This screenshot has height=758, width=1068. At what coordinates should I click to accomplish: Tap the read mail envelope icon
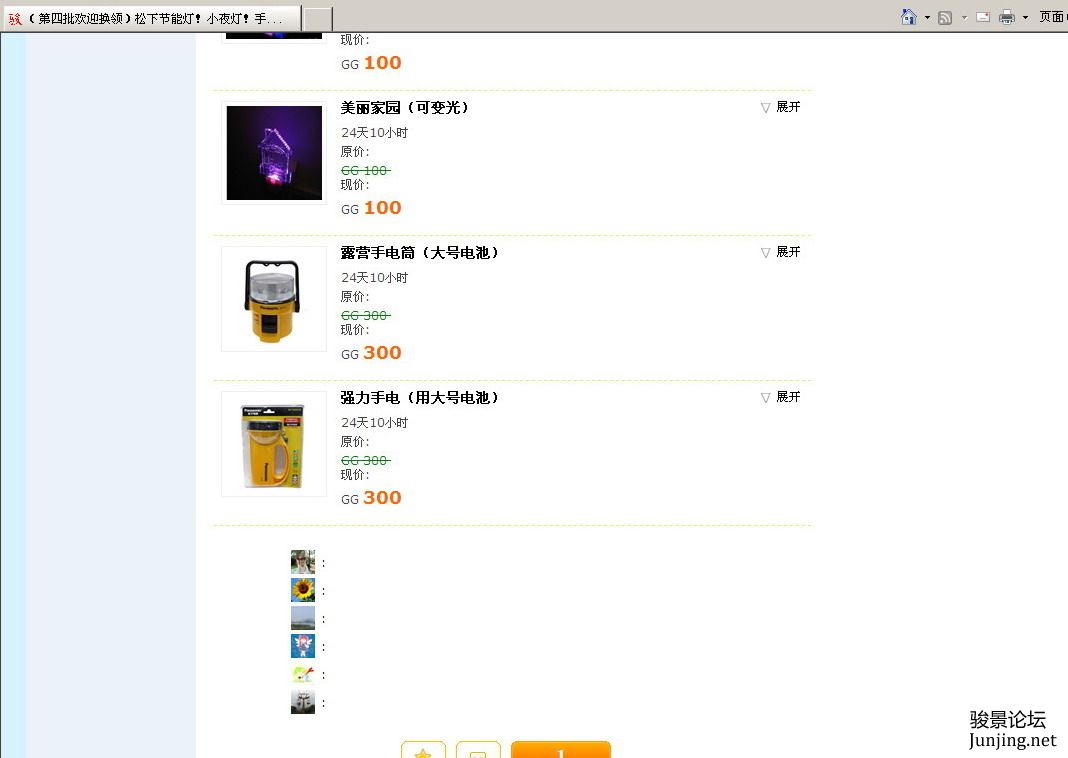click(983, 17)
